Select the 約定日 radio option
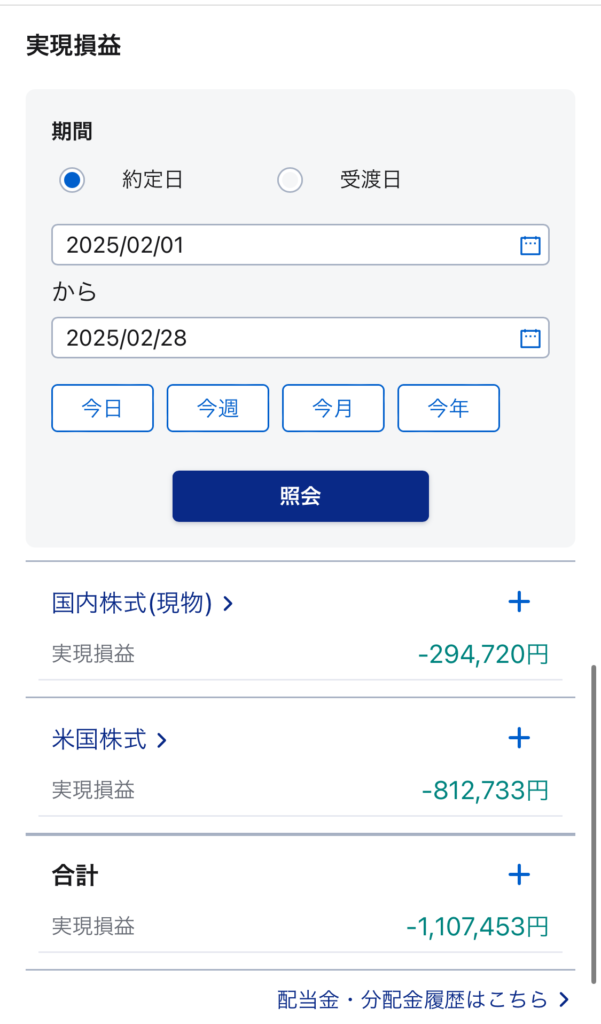The height and width of the screenshot is (1024, 601). tap(72, 180)
